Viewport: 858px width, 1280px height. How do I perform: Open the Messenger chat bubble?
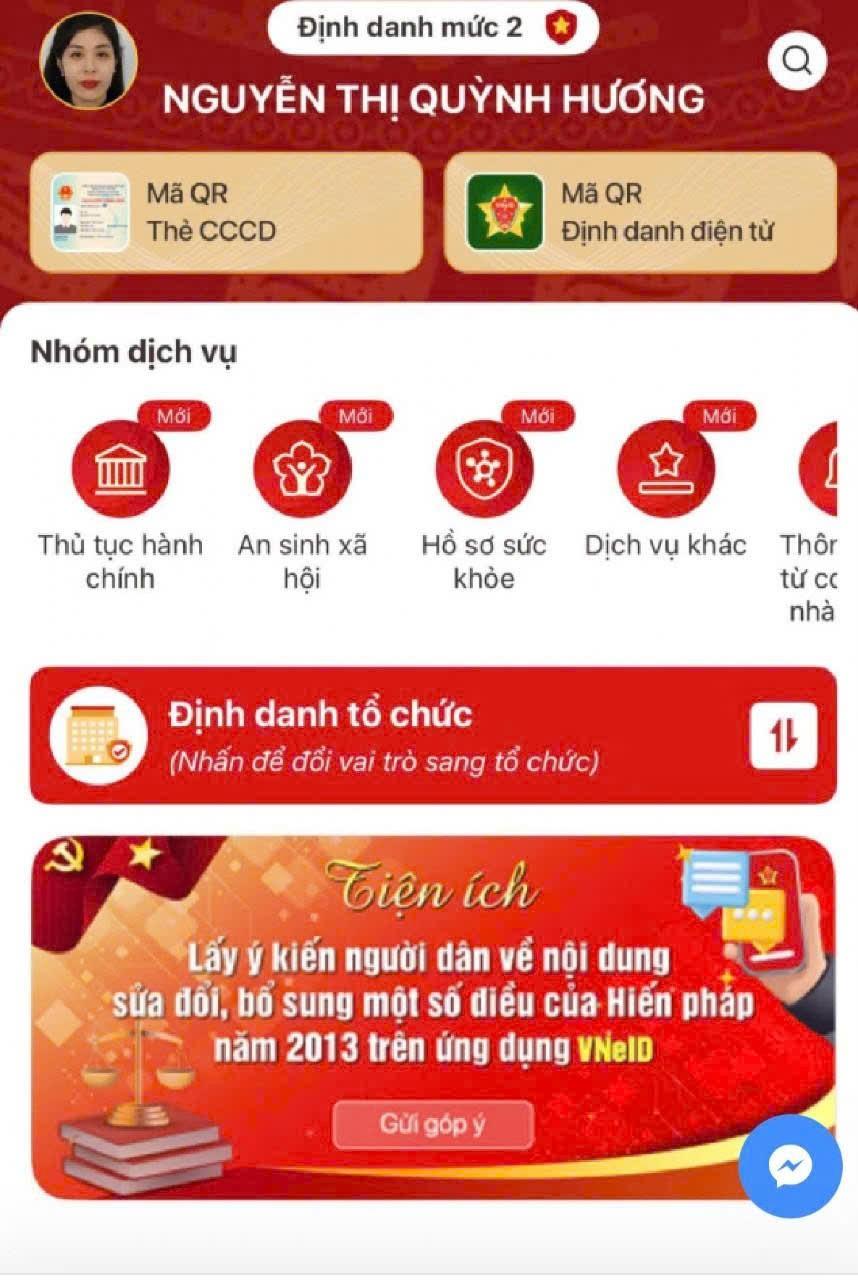click(790, 1165)
